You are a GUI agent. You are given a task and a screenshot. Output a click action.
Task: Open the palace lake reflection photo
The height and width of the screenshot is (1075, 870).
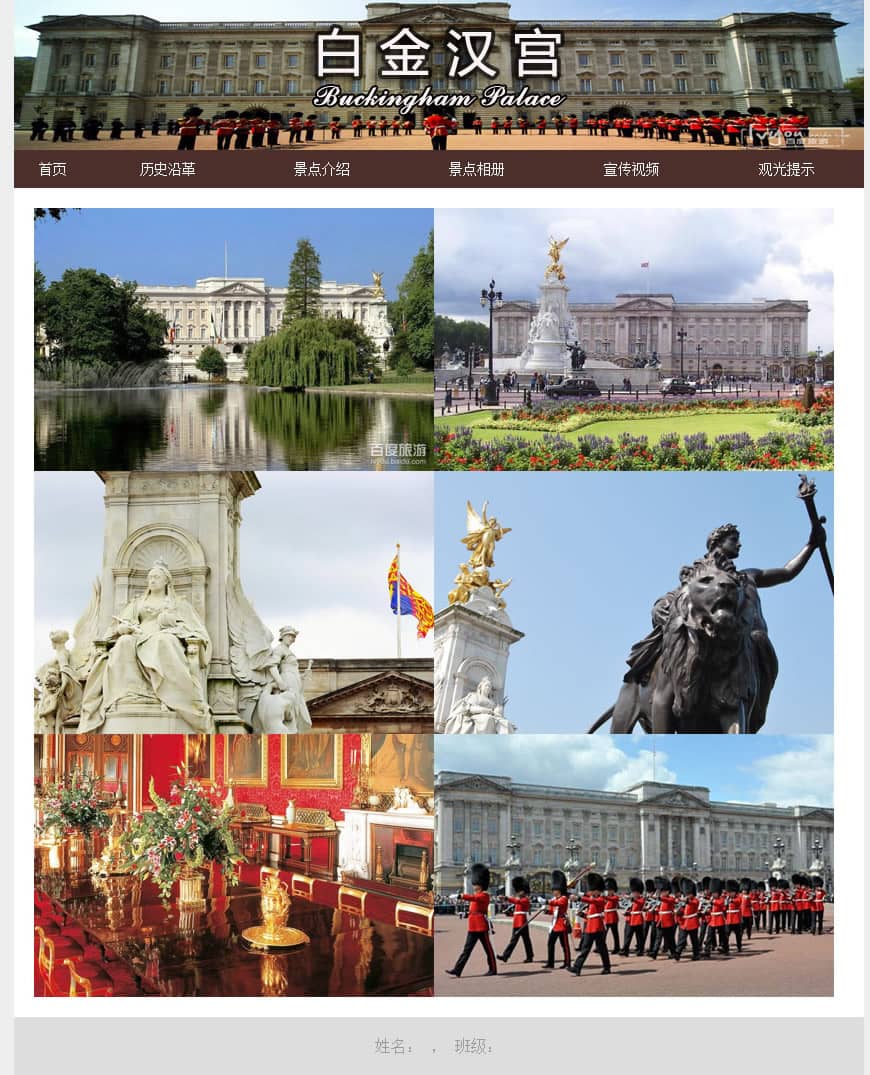click(x=234, y=339)
